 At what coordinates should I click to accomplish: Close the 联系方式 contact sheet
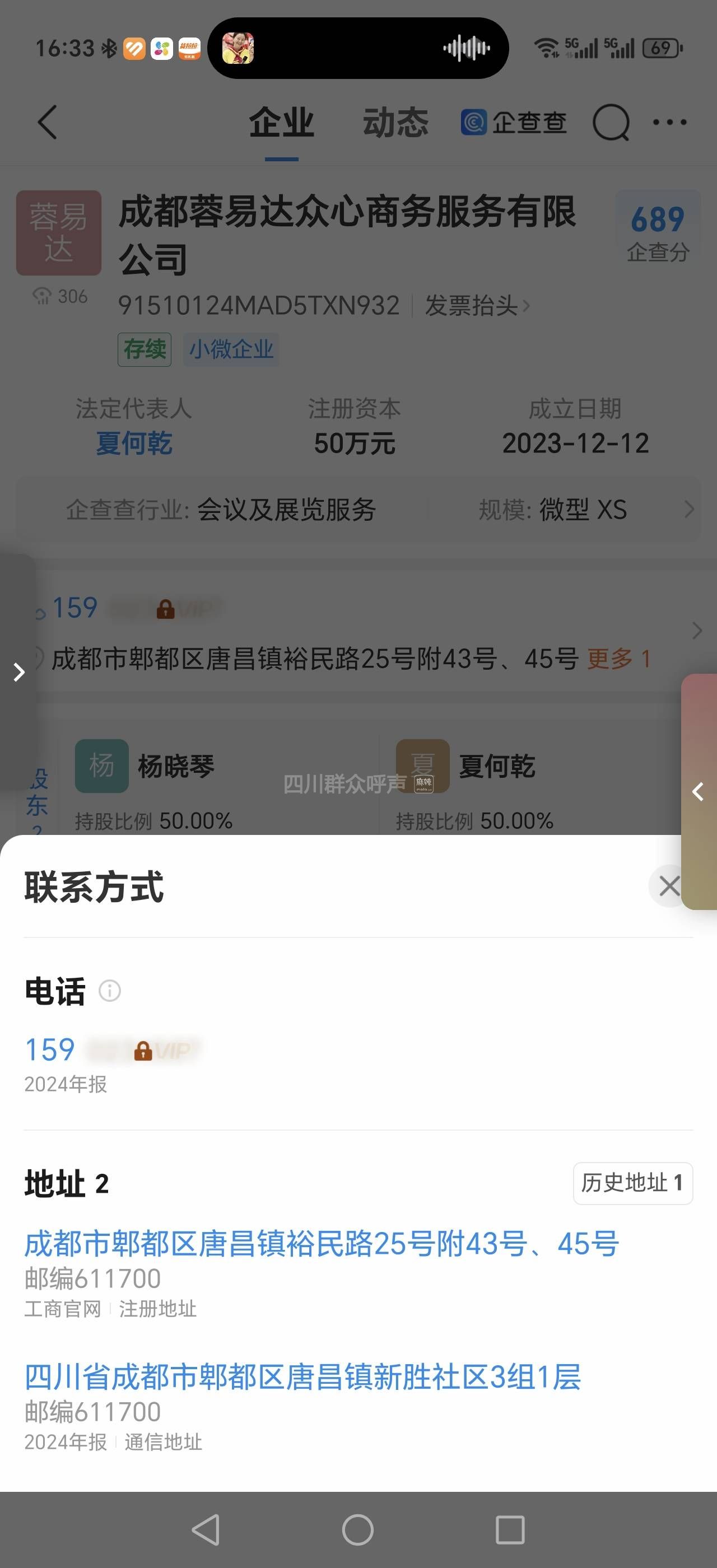669,886
